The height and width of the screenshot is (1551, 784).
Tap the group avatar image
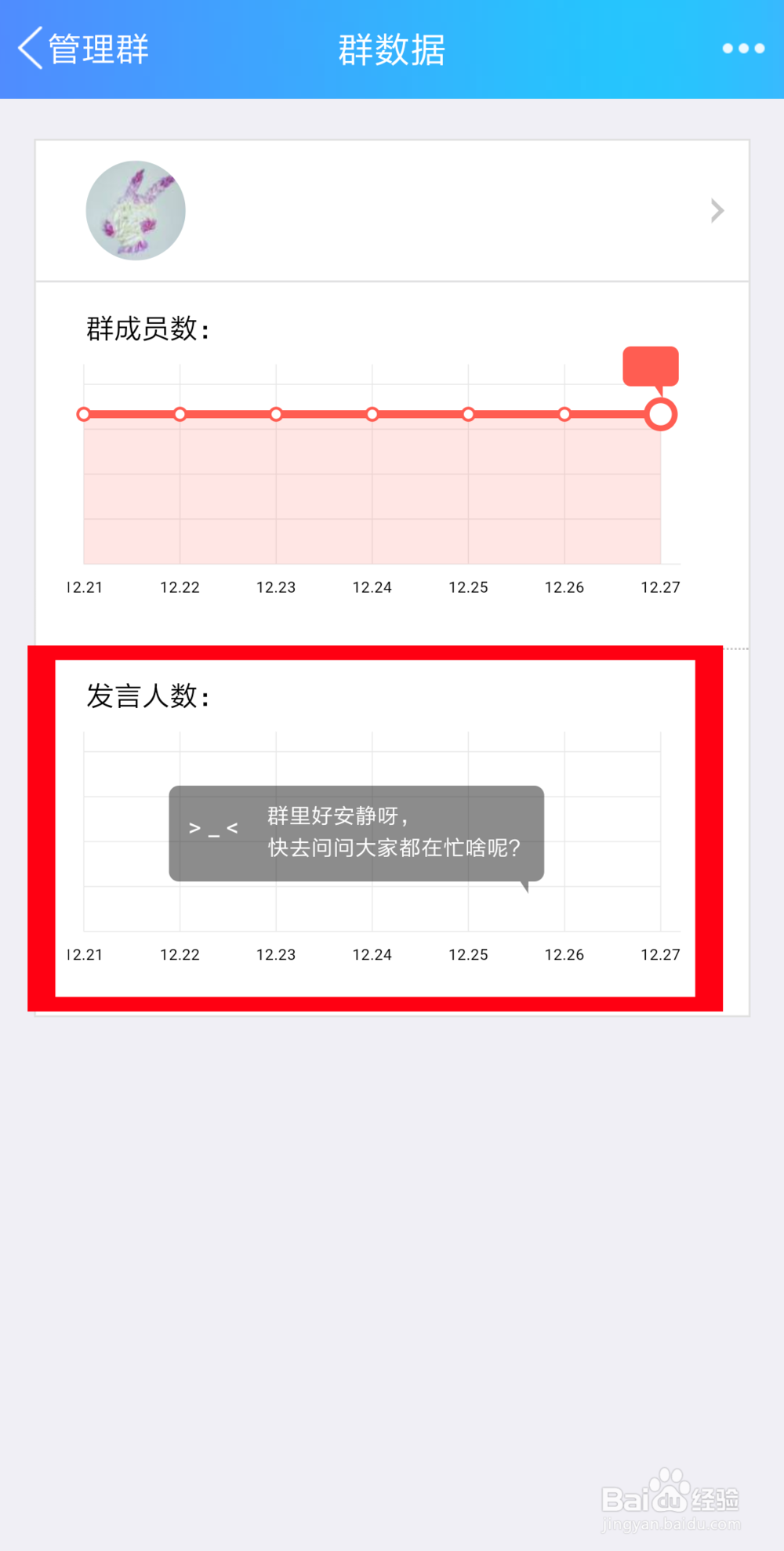tap(135, 209)
